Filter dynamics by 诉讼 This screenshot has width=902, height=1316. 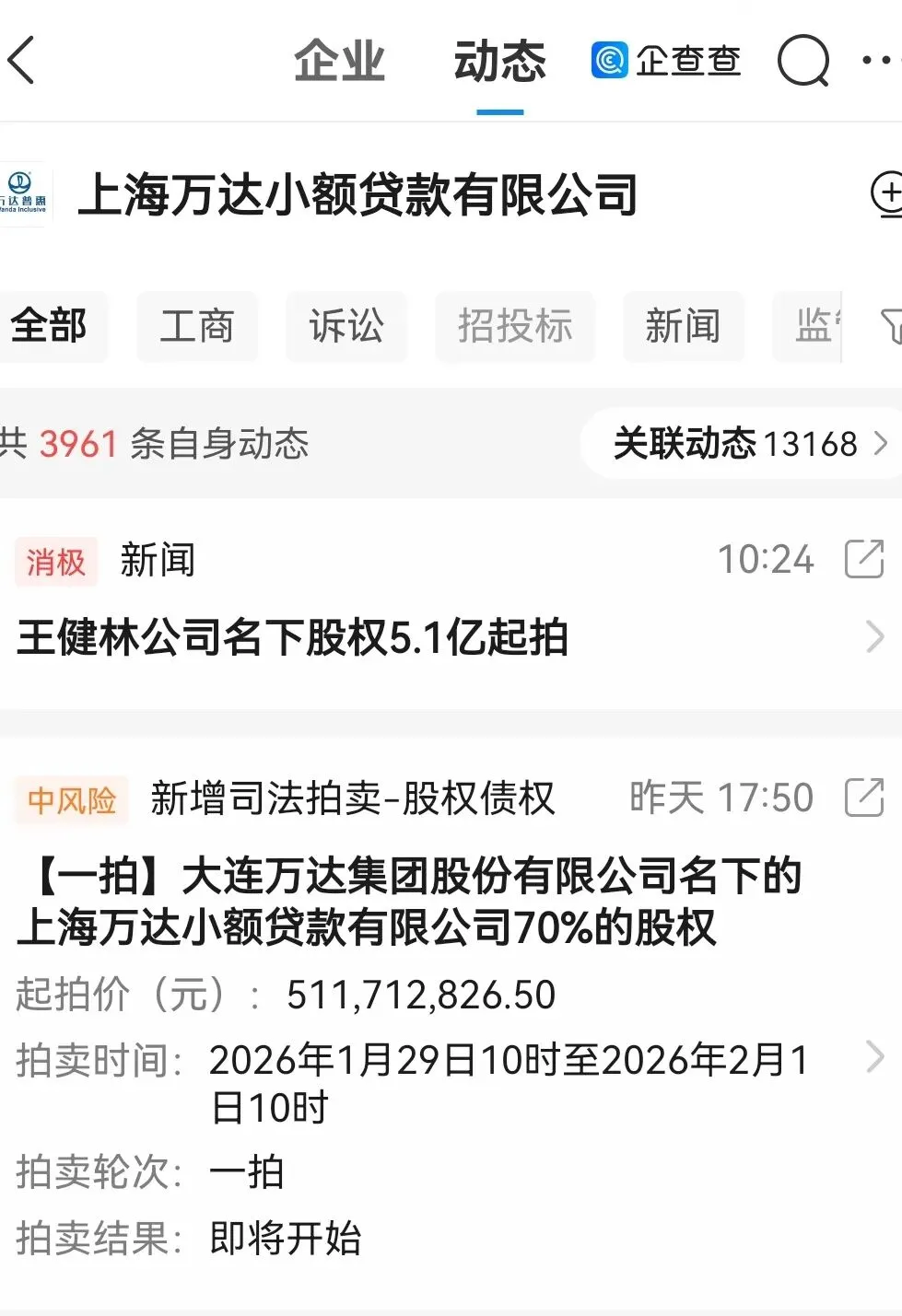[x=346, y=326]
